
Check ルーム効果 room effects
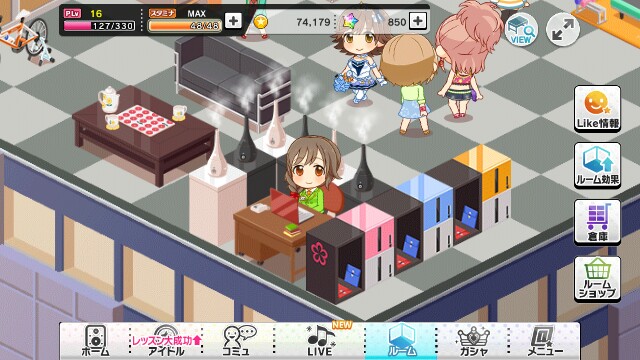coord(597,165)
